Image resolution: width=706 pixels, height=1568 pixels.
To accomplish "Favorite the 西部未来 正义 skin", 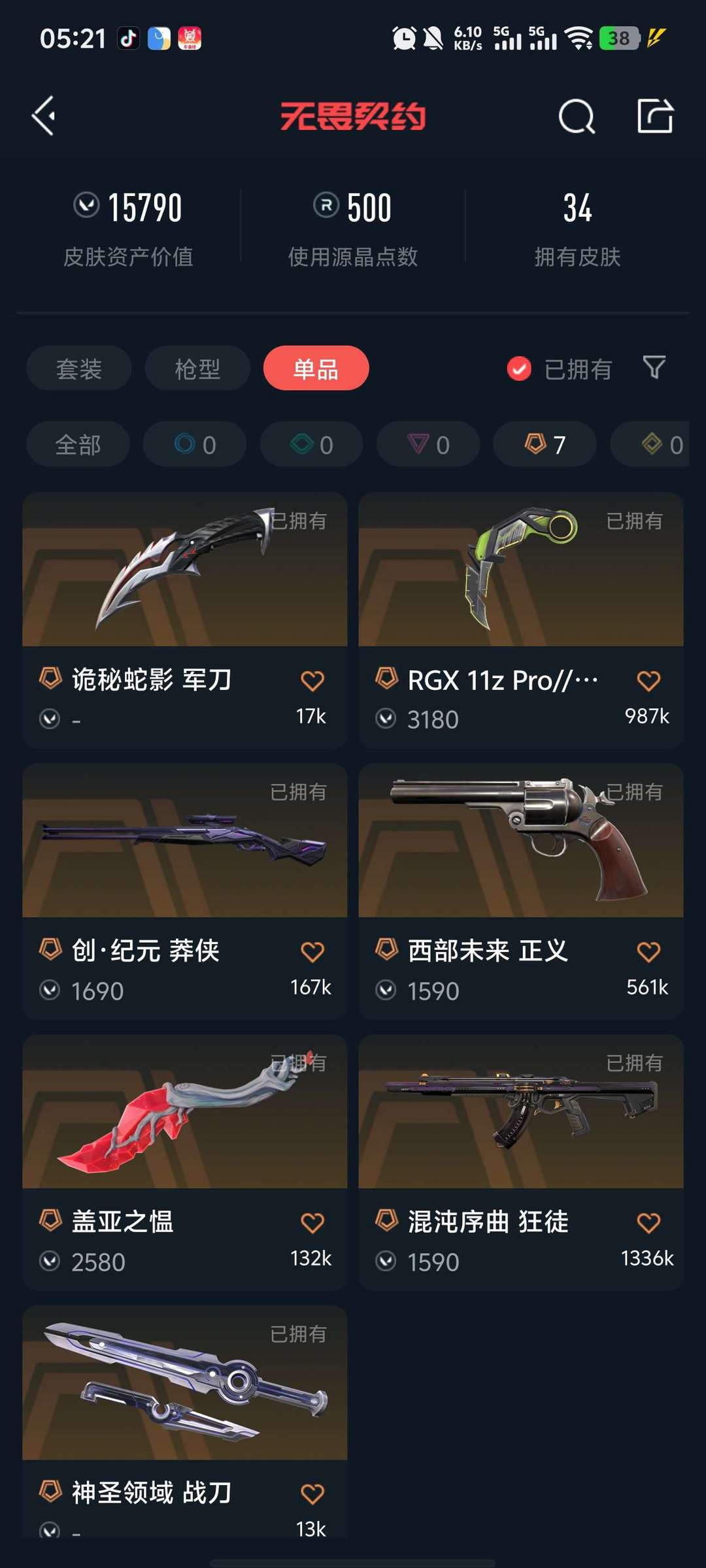I will [648, 953].
